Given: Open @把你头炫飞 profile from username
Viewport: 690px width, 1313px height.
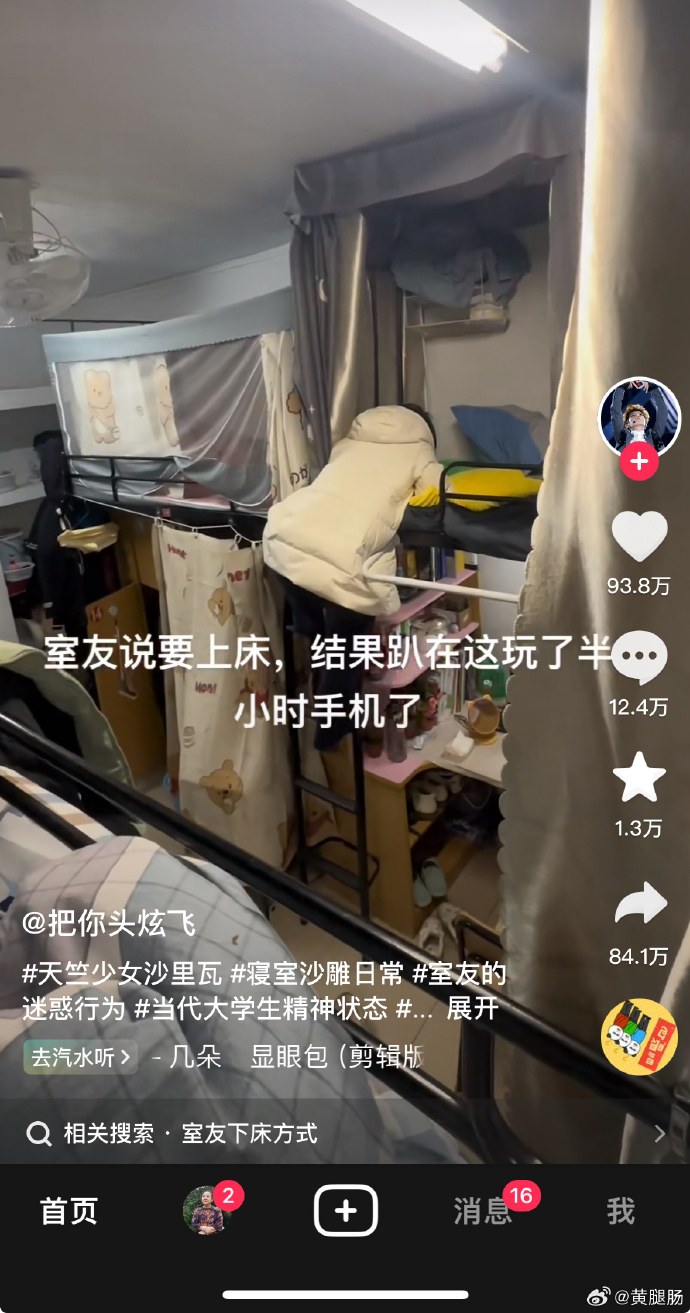Looking at the screenshot, I should [x=108, y=923].
